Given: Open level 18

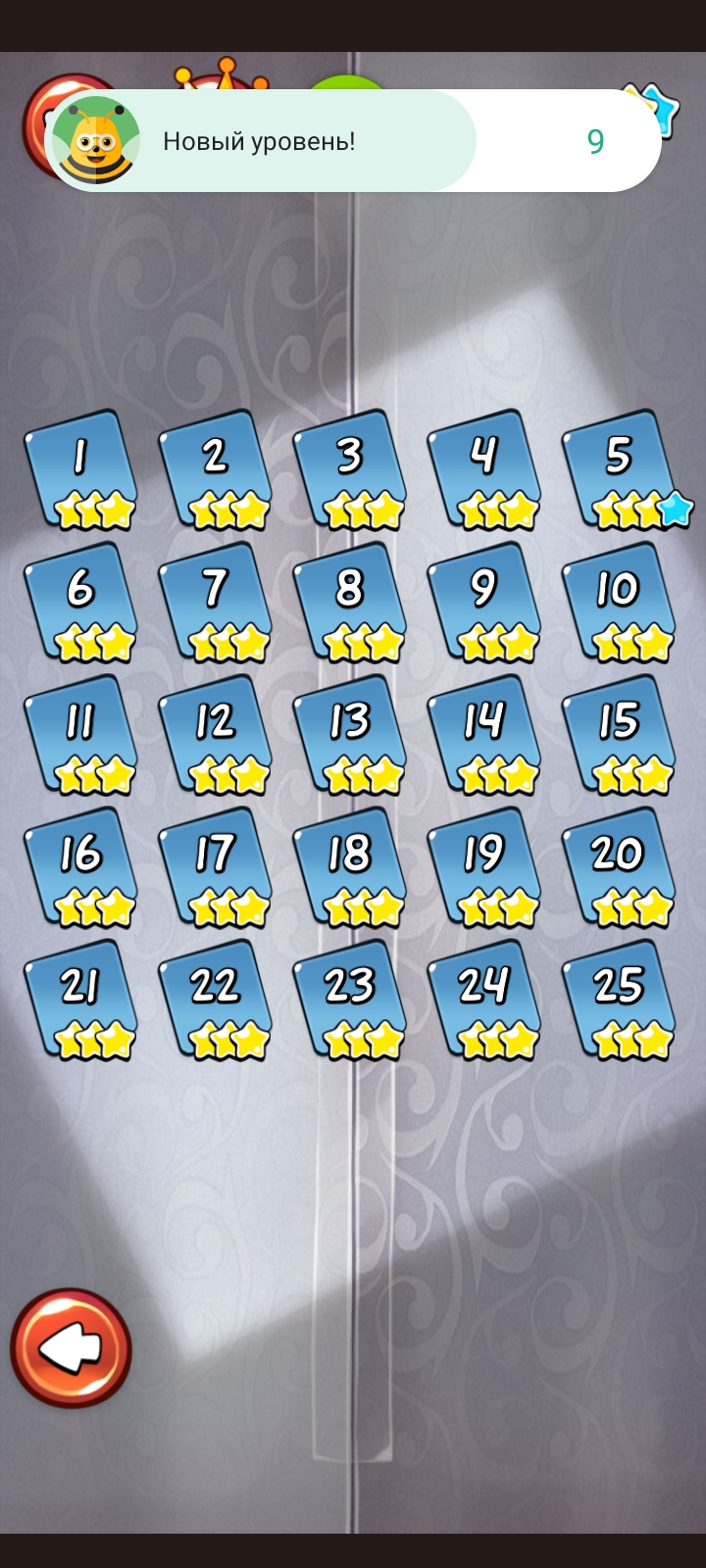Looking at the screenshot, I should tap(351, 866).
